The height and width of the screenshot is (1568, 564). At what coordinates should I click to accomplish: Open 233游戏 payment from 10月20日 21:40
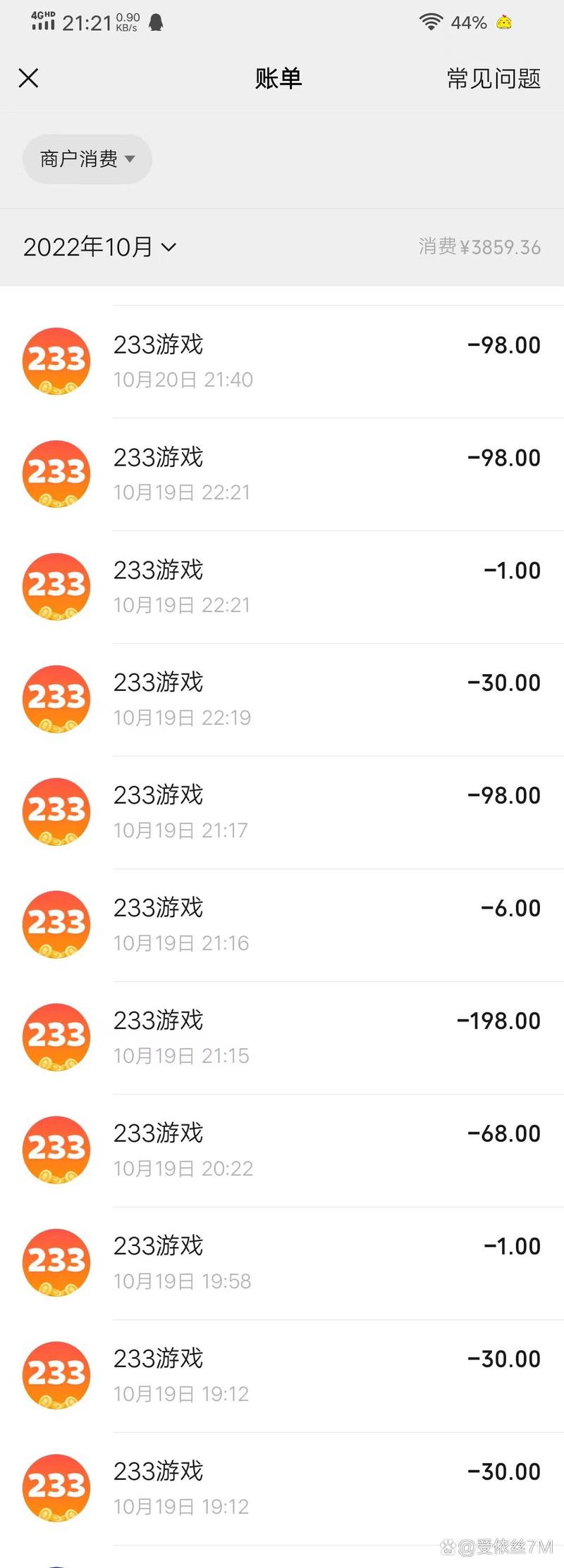(282, 361)
